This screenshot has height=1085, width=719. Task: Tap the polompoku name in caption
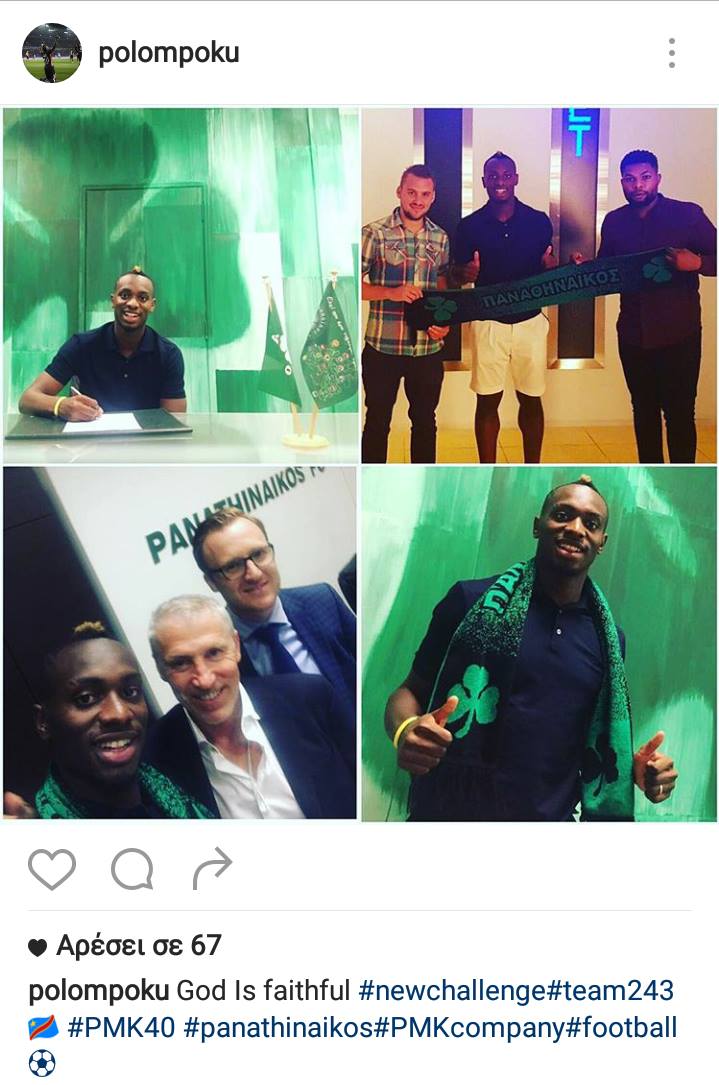pyautogui.click(x=98, y=992)
